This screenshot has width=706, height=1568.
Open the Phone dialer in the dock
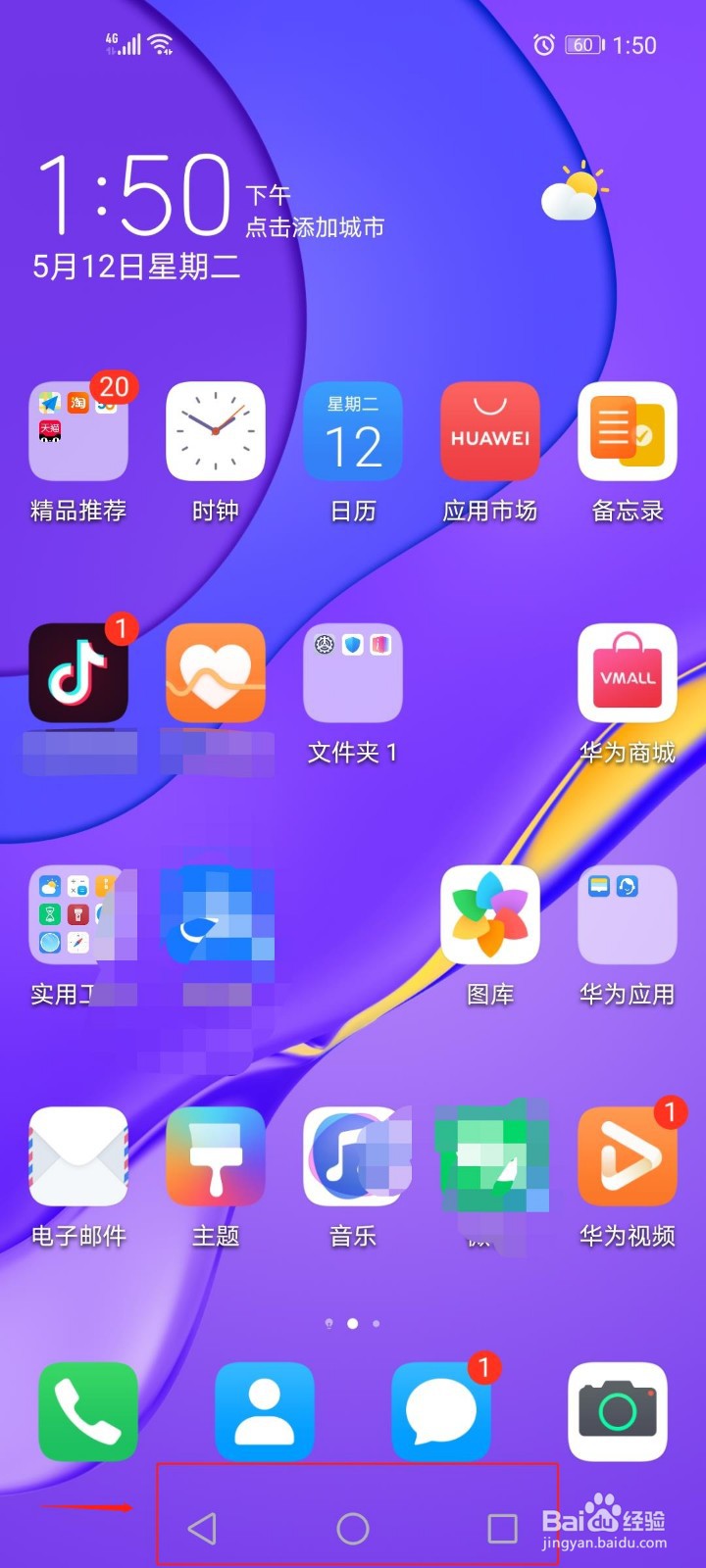click(x=88, y=1411)
